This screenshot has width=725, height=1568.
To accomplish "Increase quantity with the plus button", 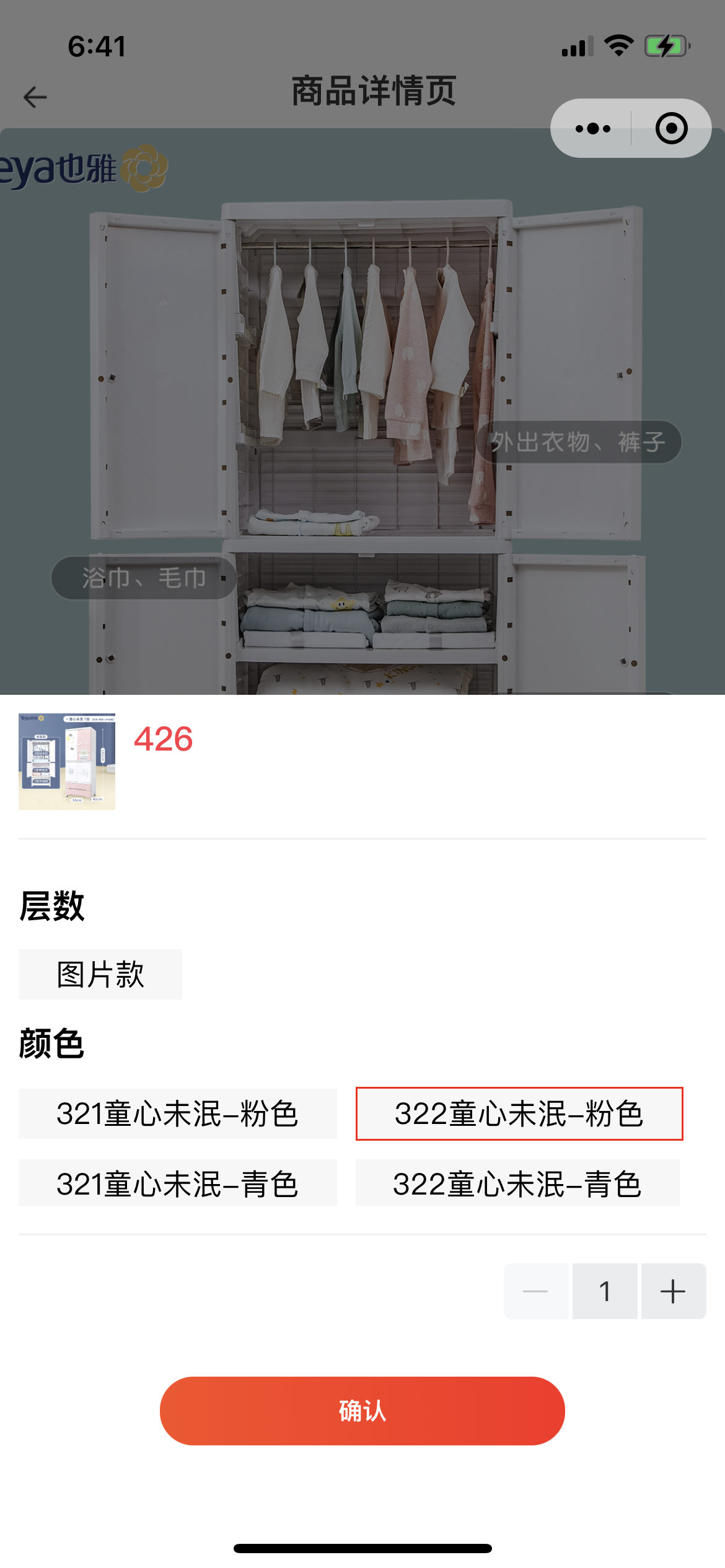I will [673, 1291].
